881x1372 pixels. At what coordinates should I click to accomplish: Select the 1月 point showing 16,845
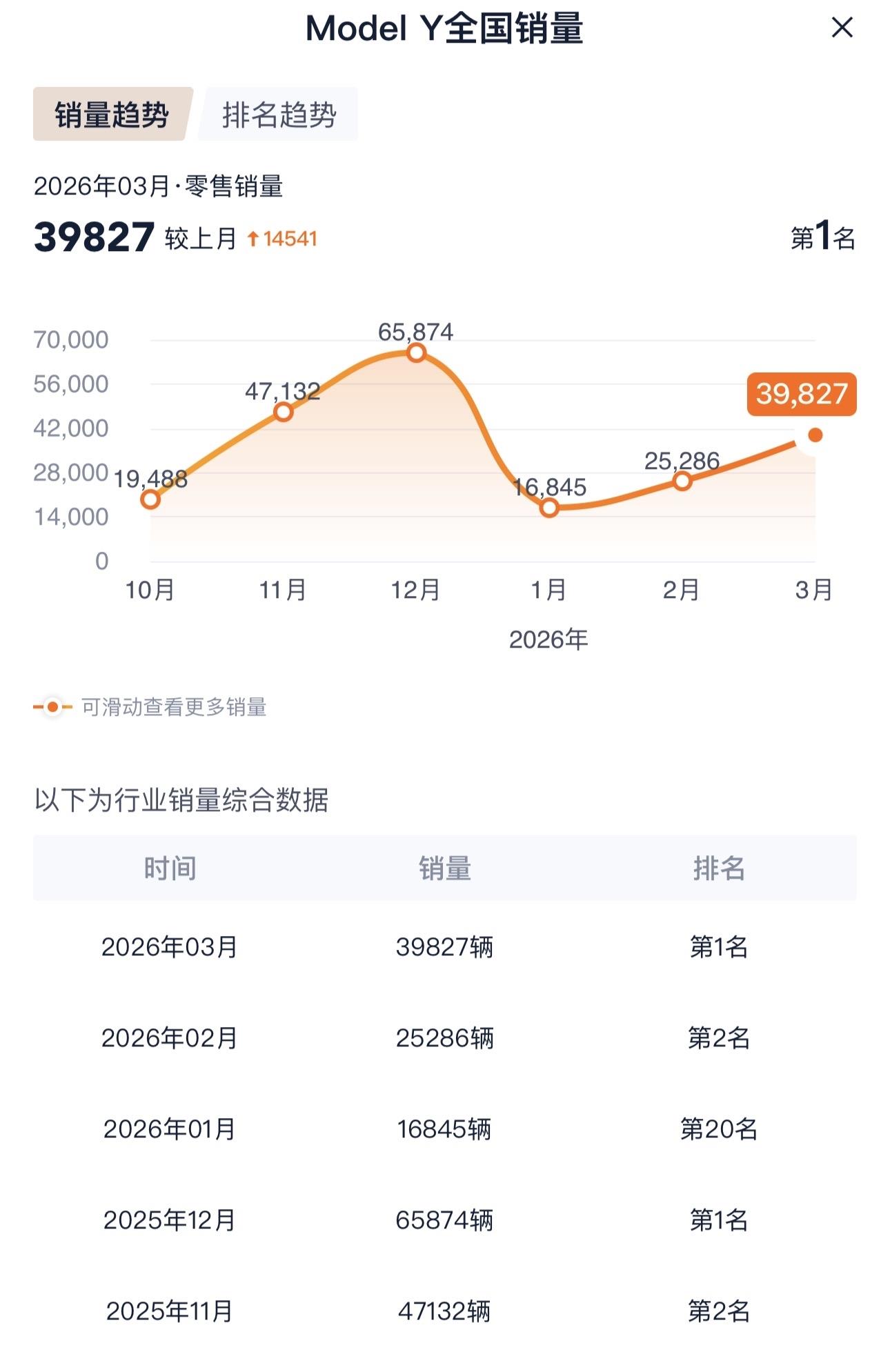(x=549, y=508)
